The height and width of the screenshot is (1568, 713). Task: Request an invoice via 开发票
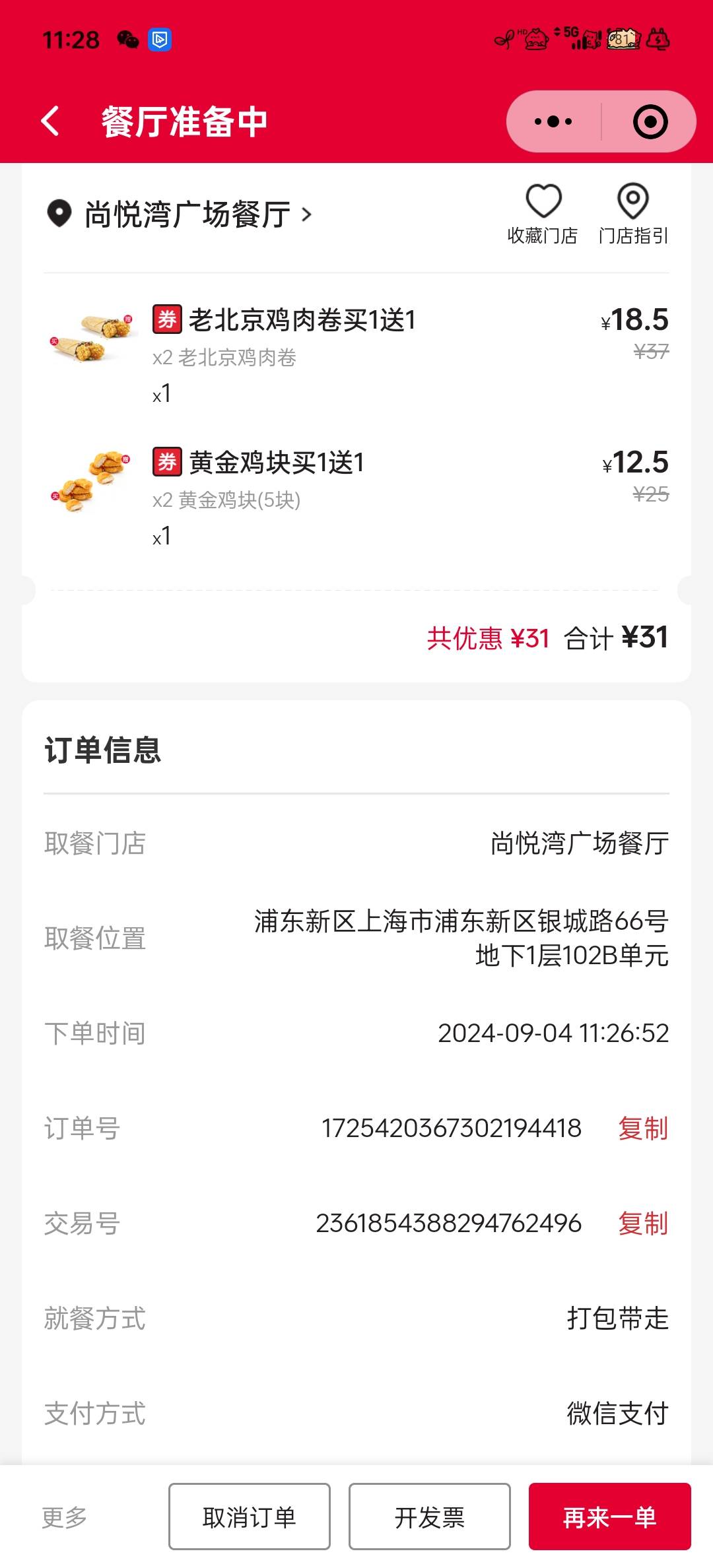430,1517
